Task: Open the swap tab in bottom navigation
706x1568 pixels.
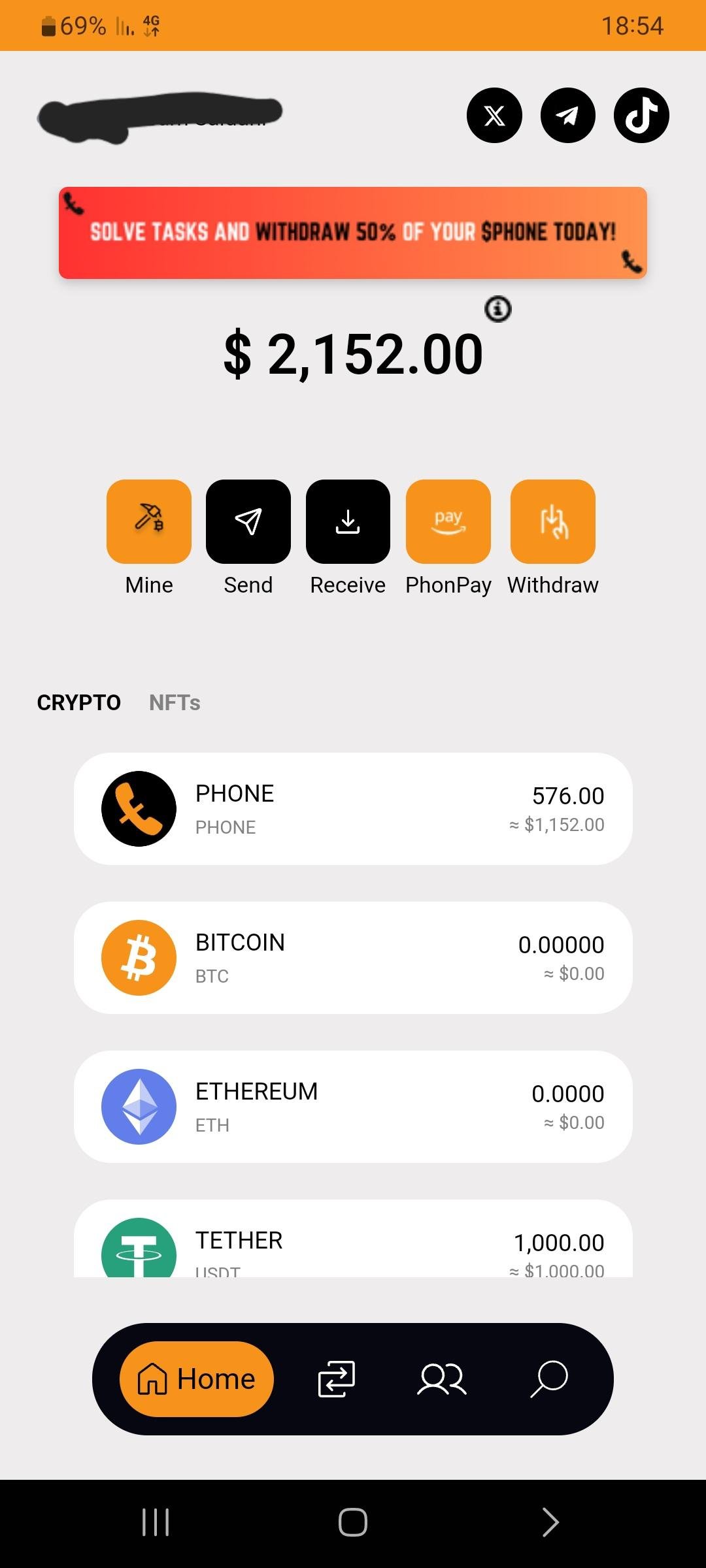Action: pyautogui.click(x=336, y=1379)
